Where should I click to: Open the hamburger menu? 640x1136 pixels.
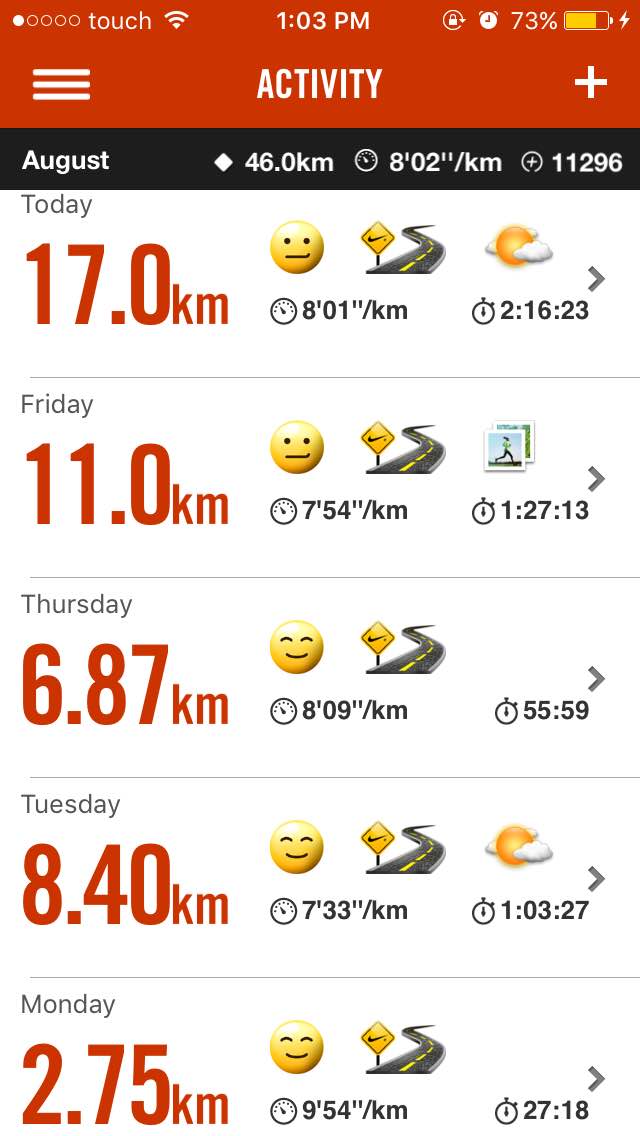(x=61, y=84)
